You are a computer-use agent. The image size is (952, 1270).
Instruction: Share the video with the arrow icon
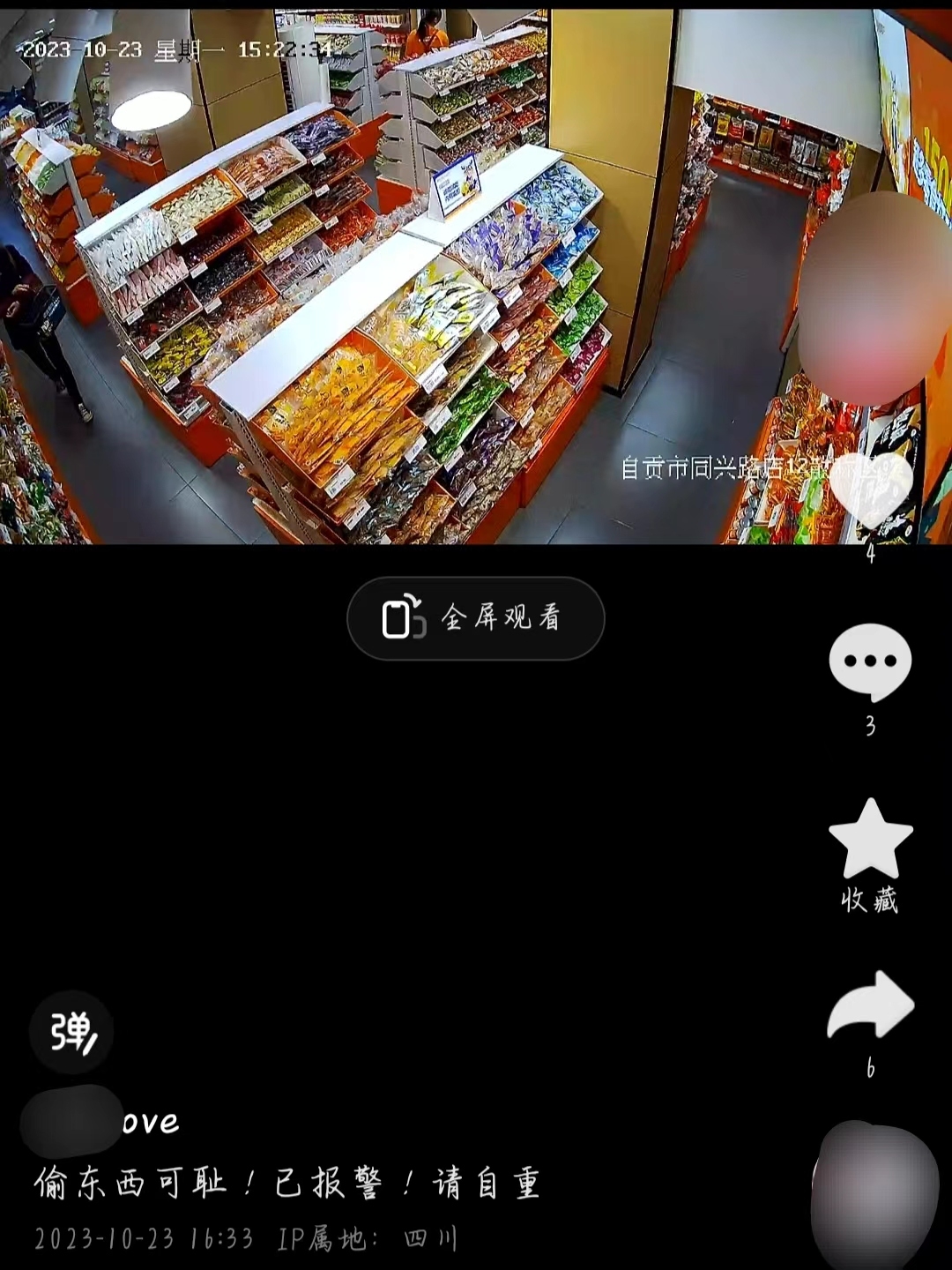point(870,1005)
